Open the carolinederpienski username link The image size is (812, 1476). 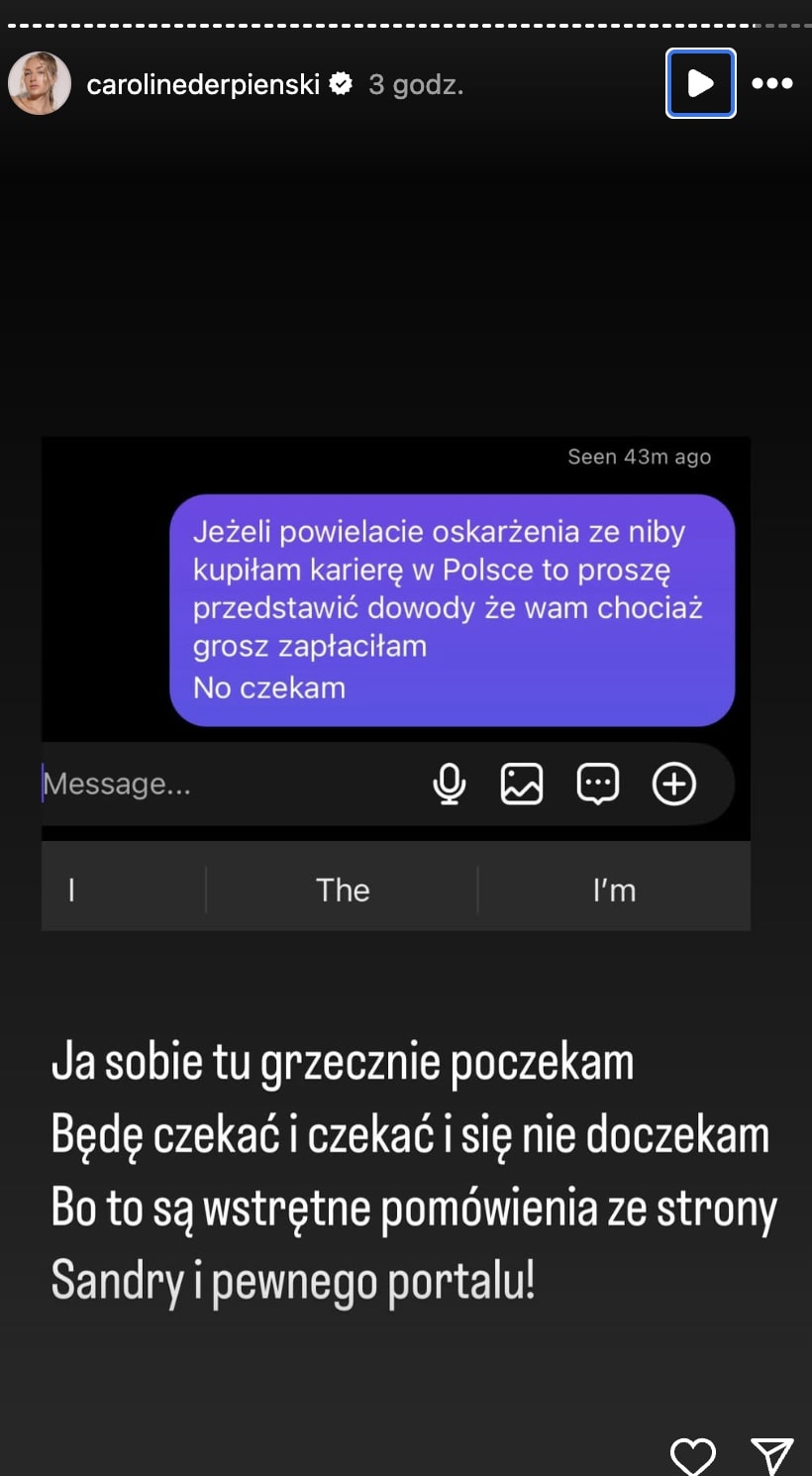point(203,85)
